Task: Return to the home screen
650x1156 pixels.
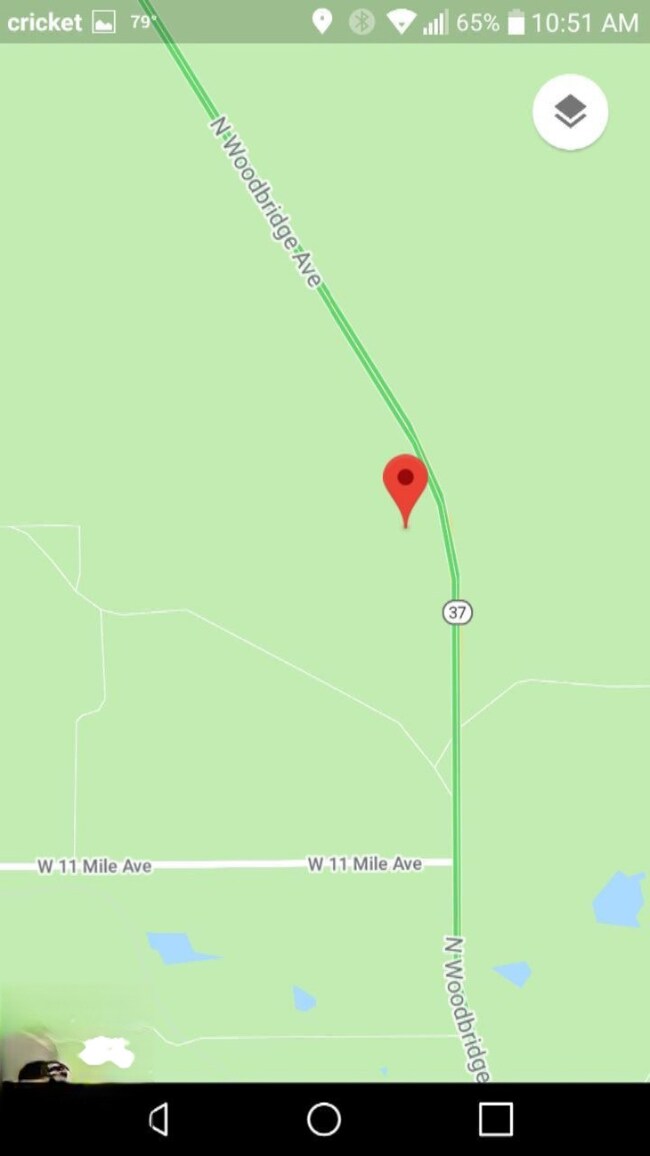Action: [x=324, y=1119]
